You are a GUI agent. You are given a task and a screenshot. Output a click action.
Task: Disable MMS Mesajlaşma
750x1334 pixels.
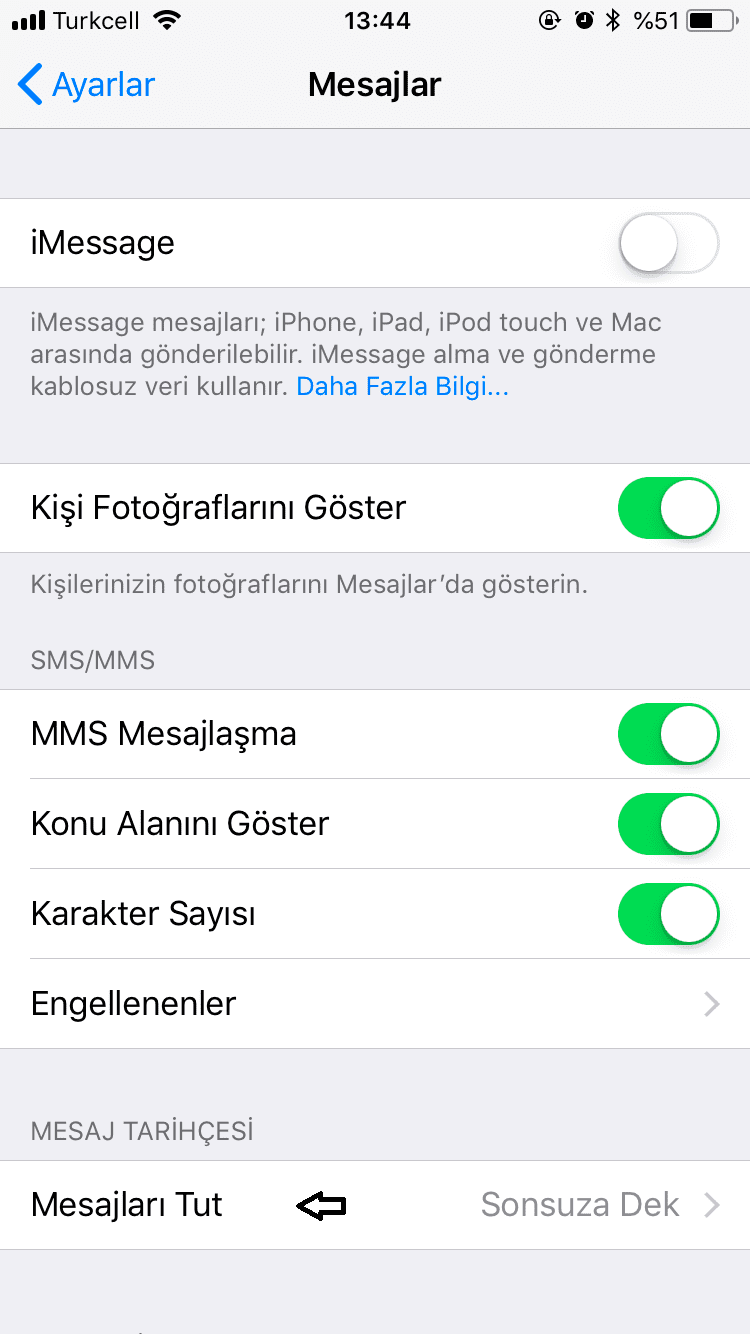[x=669, y=734]
